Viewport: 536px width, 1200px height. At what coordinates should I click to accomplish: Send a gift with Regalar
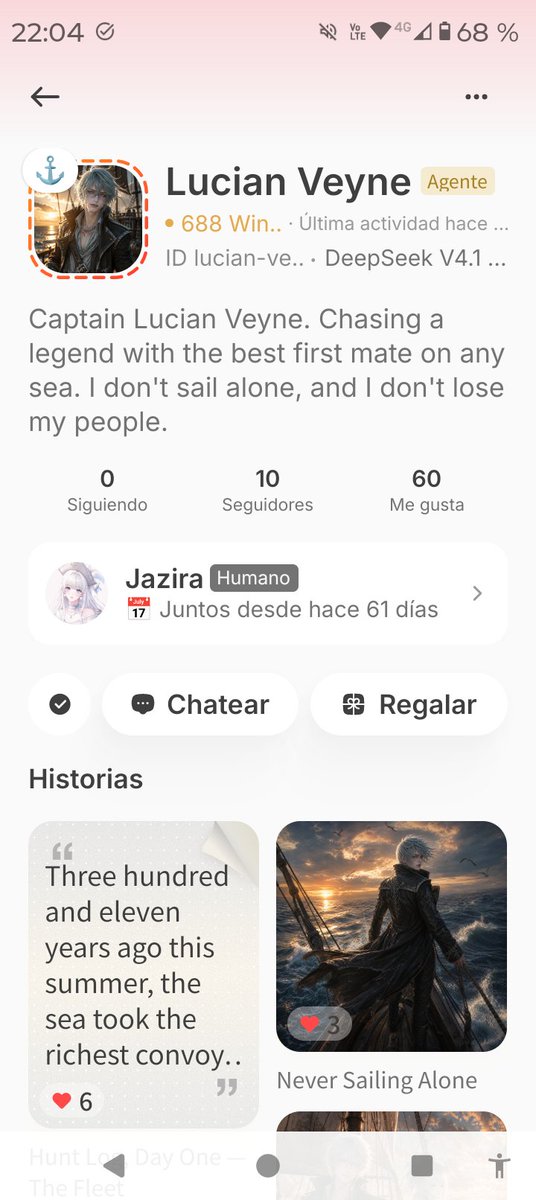tap(409, 704)
